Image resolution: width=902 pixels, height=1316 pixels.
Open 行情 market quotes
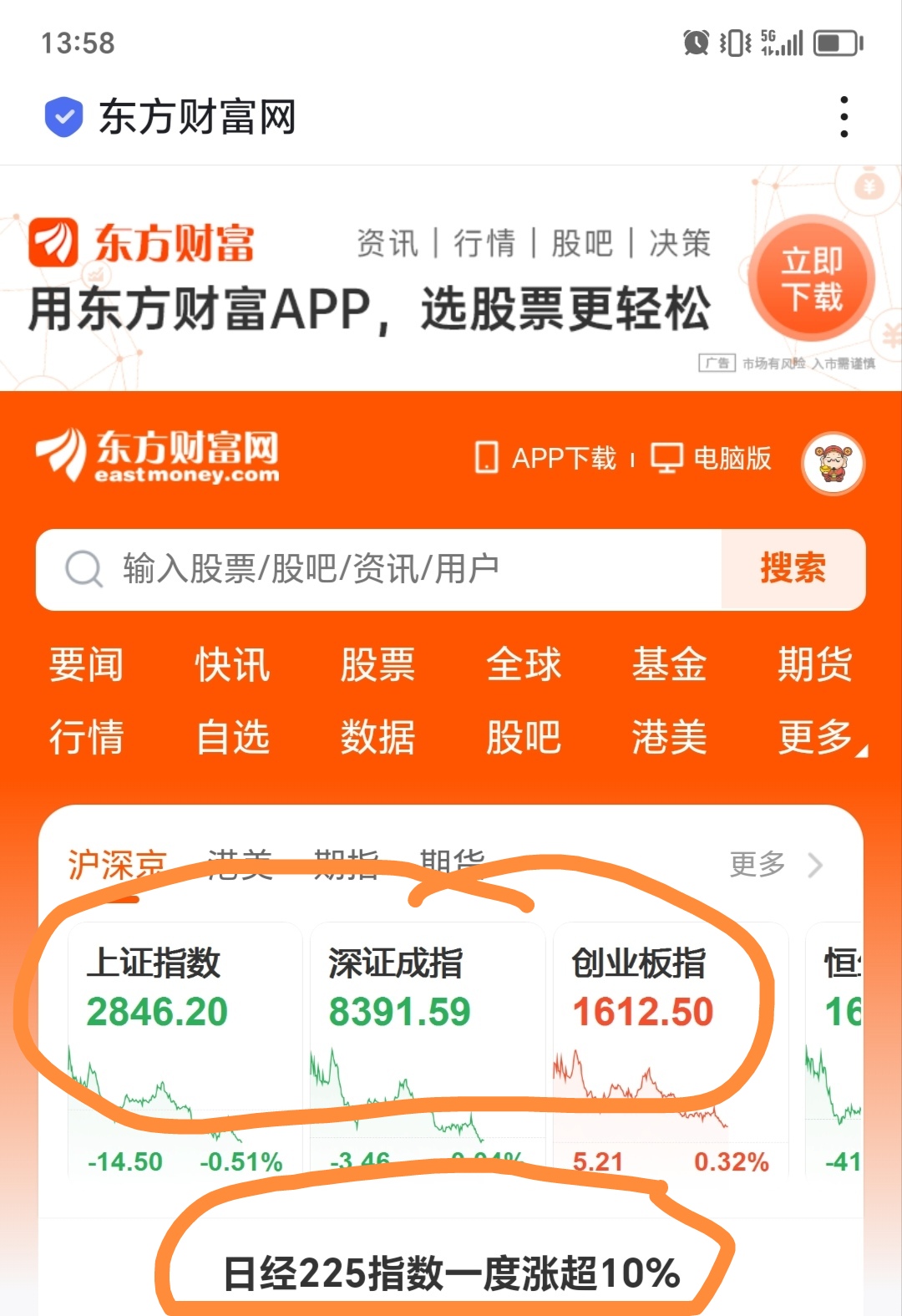pyautogui.click(x=86, y=737)
